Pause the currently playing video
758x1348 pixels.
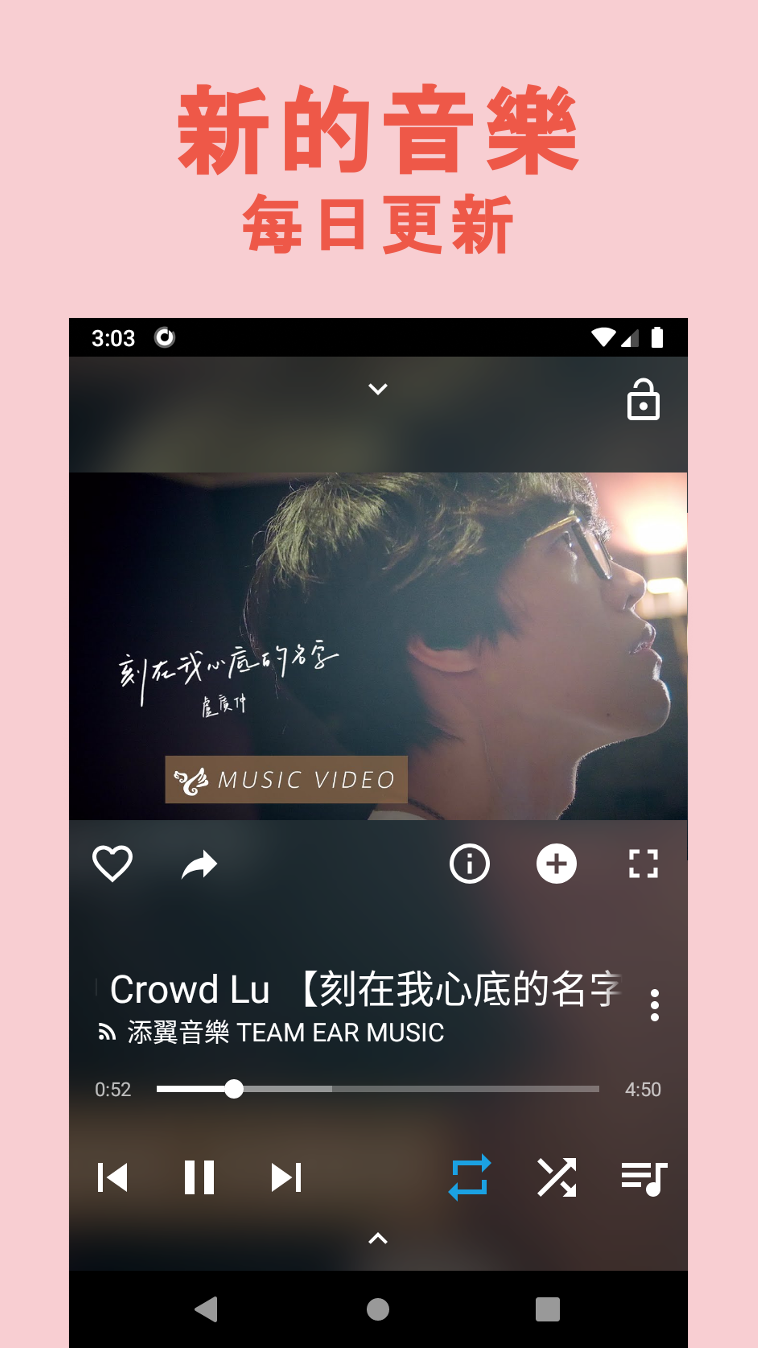199,1177
